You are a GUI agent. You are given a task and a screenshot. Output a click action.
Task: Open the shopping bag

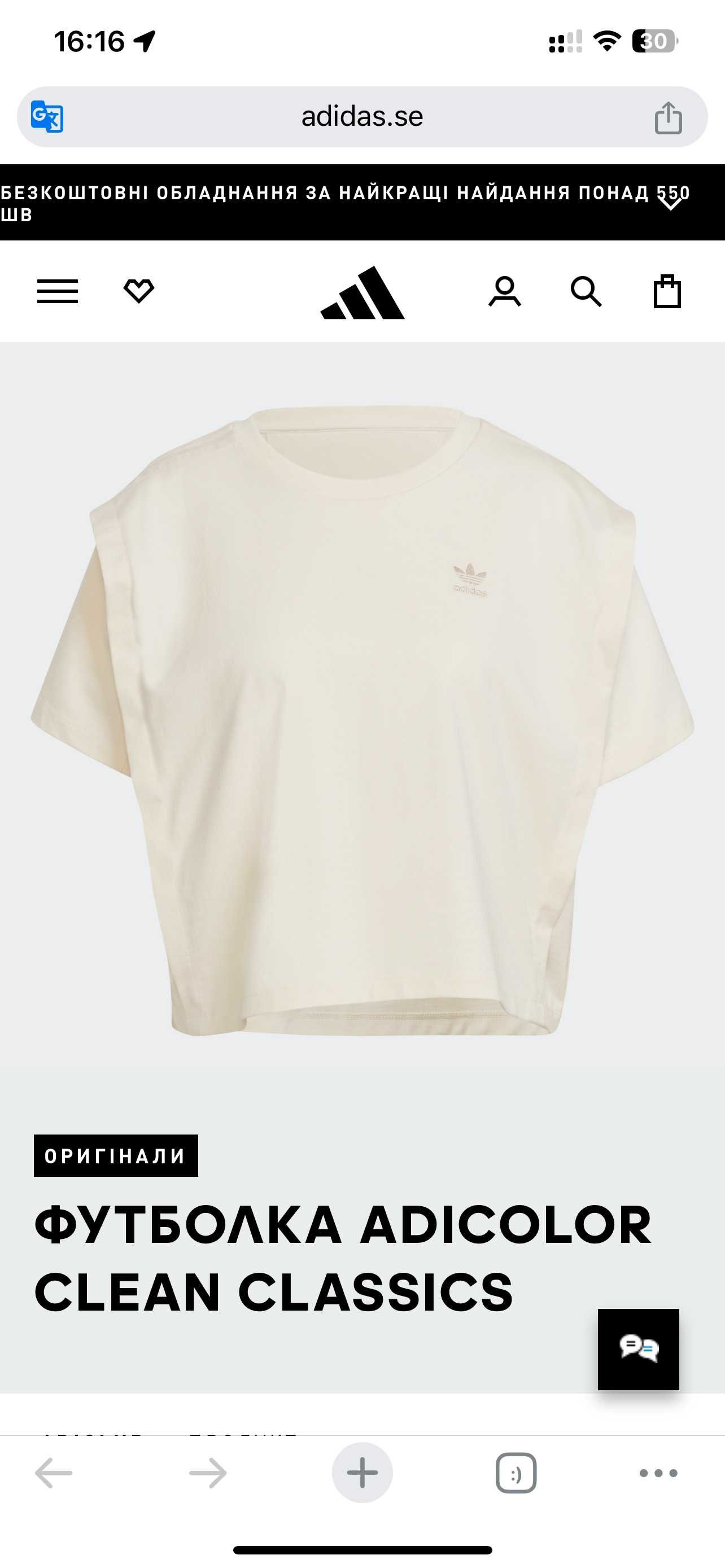[667, 291]
